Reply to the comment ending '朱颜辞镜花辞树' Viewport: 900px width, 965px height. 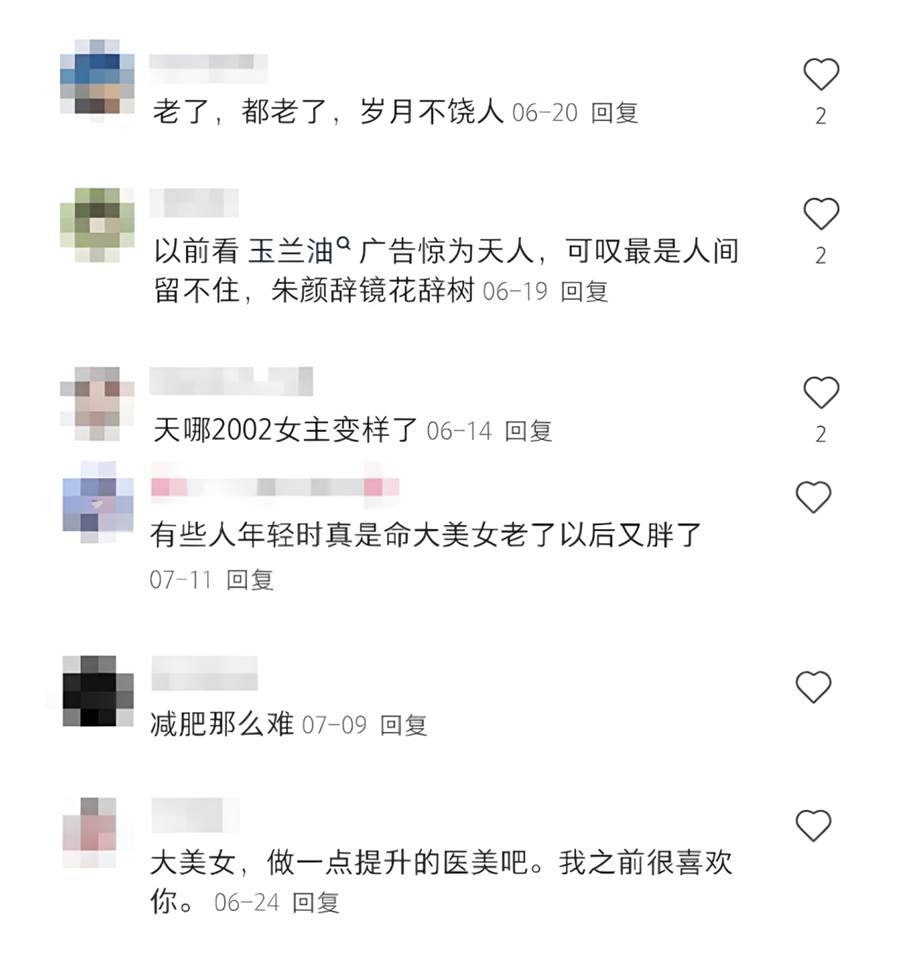tap(584, 291)
